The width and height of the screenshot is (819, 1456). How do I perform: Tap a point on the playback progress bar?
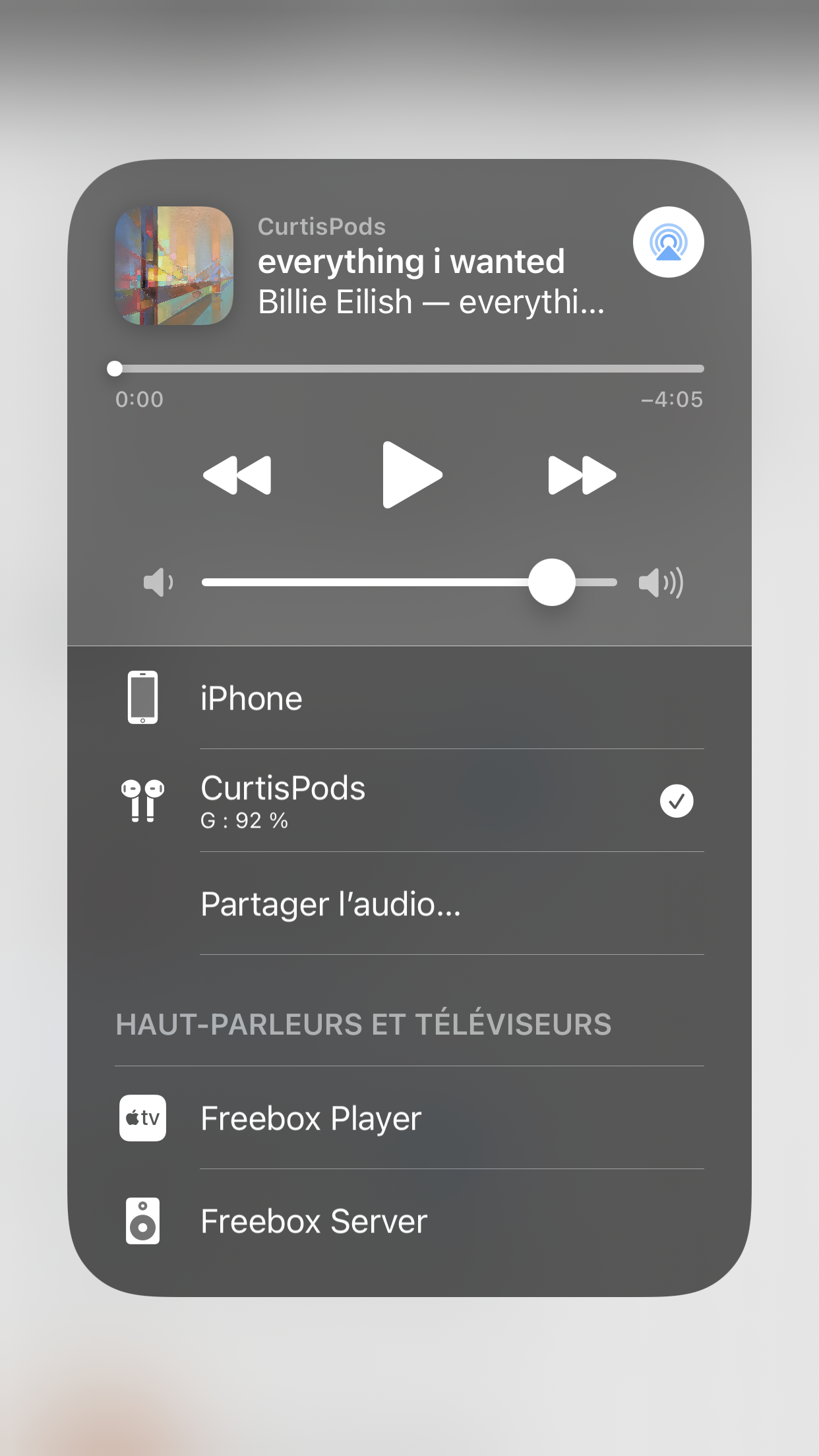click(x=409, y=369)
